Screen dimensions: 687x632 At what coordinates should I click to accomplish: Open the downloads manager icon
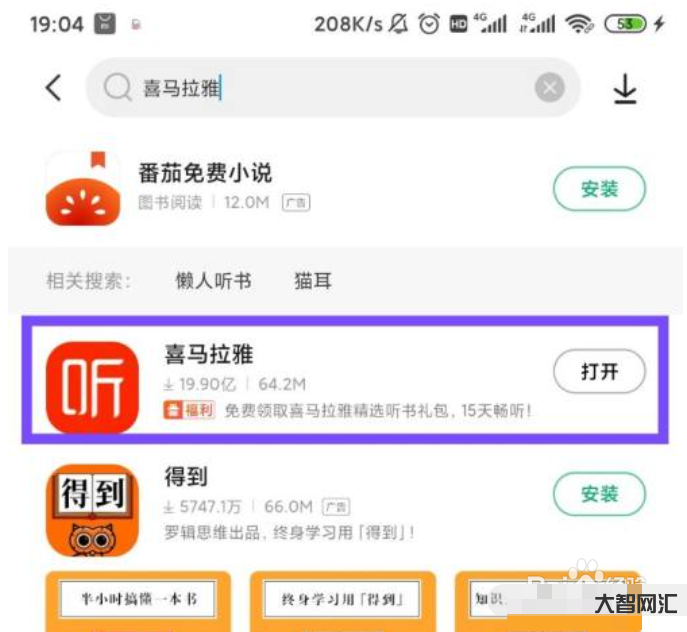(625, 88)
